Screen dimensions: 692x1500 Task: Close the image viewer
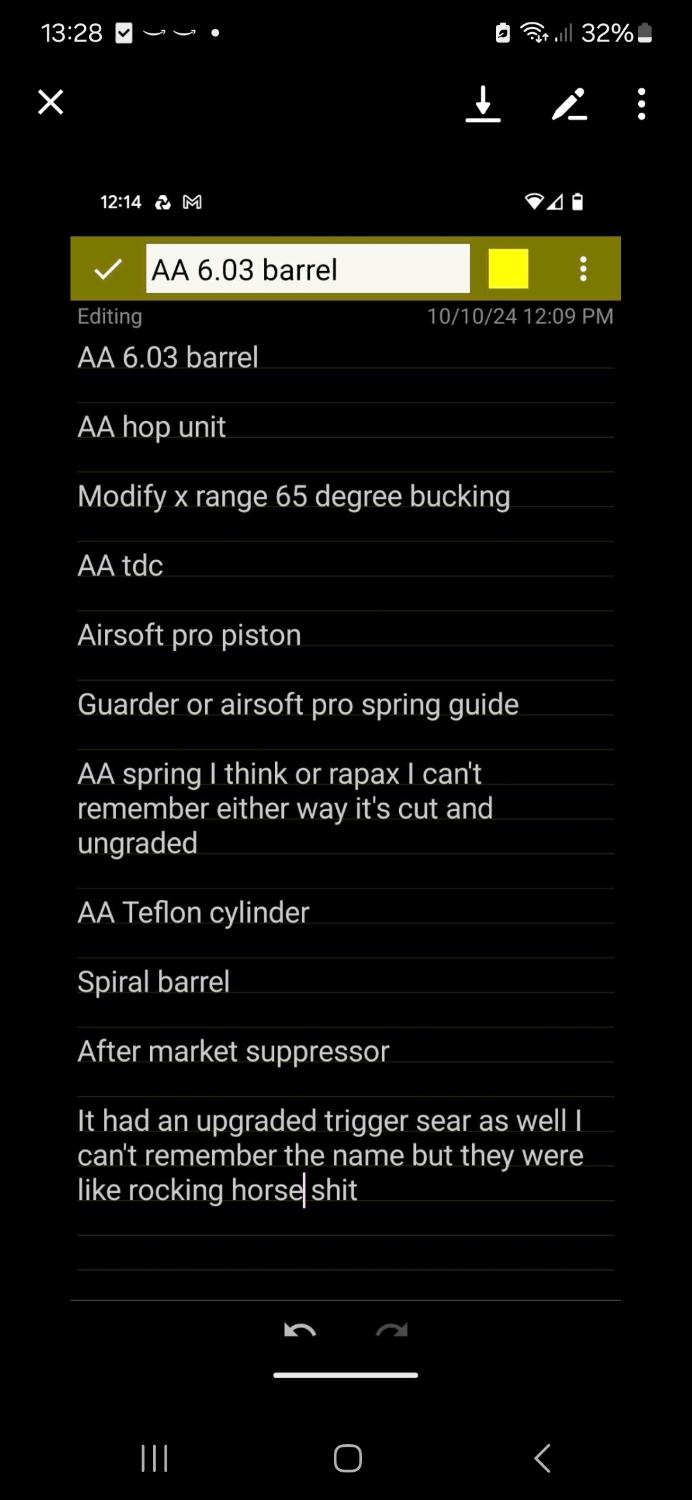tap(51, 102)
